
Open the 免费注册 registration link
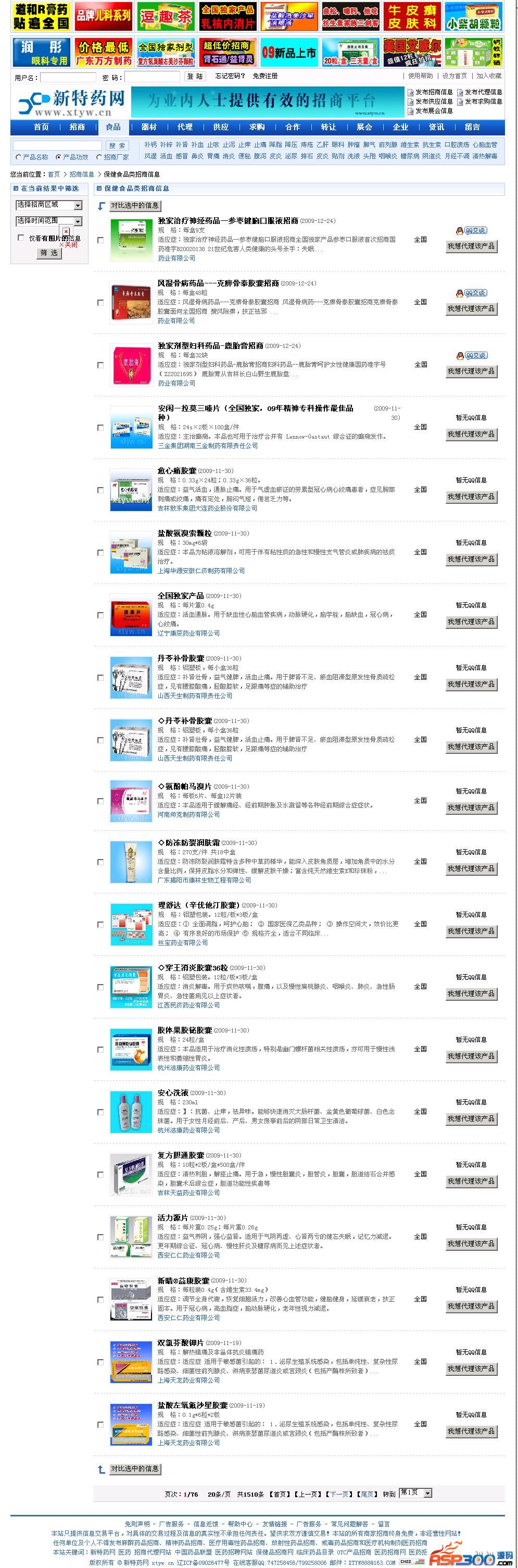(265, 76)
